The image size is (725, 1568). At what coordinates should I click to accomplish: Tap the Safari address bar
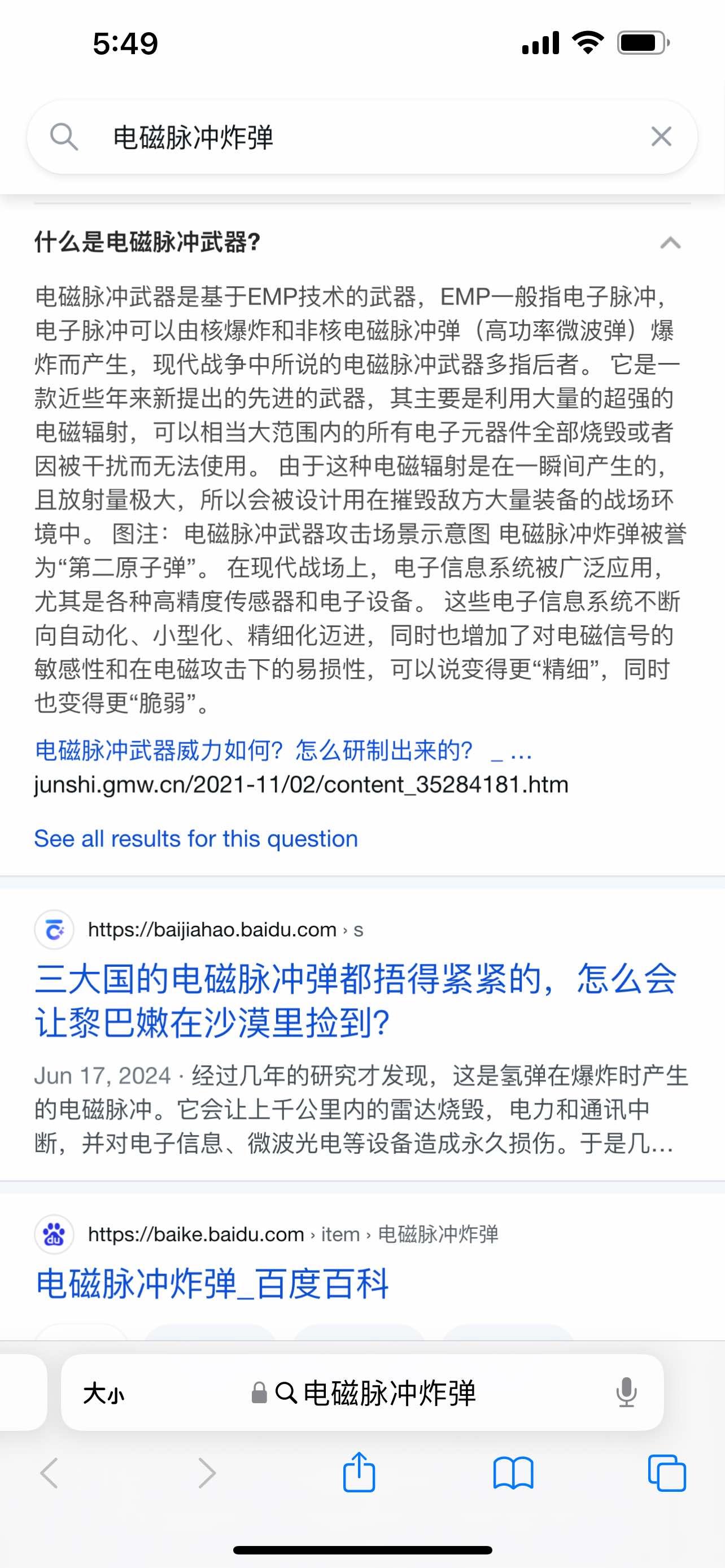click(363, 1392)
